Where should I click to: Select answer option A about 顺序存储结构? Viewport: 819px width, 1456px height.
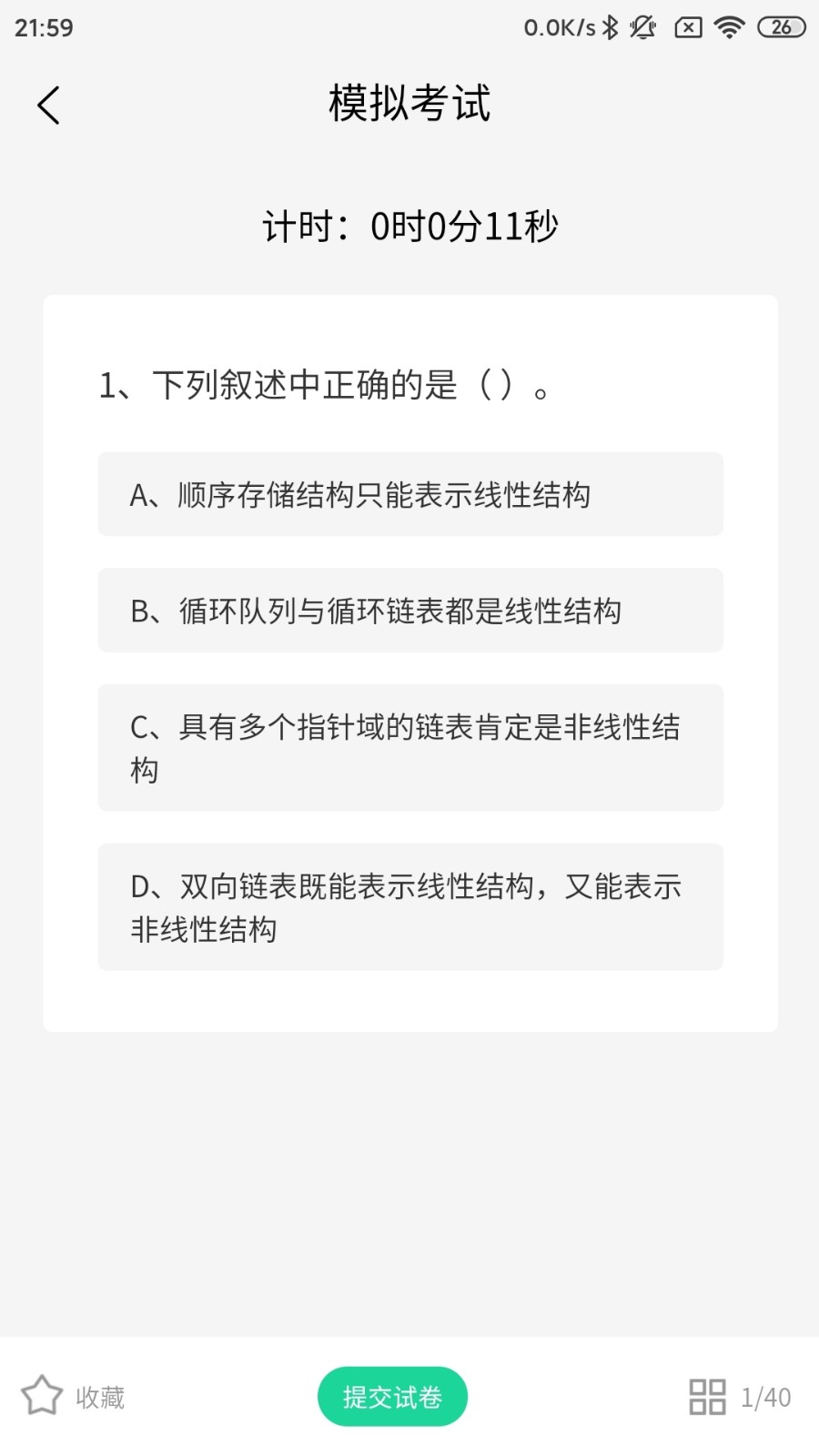pyautogui.click(x=409, y=494)
